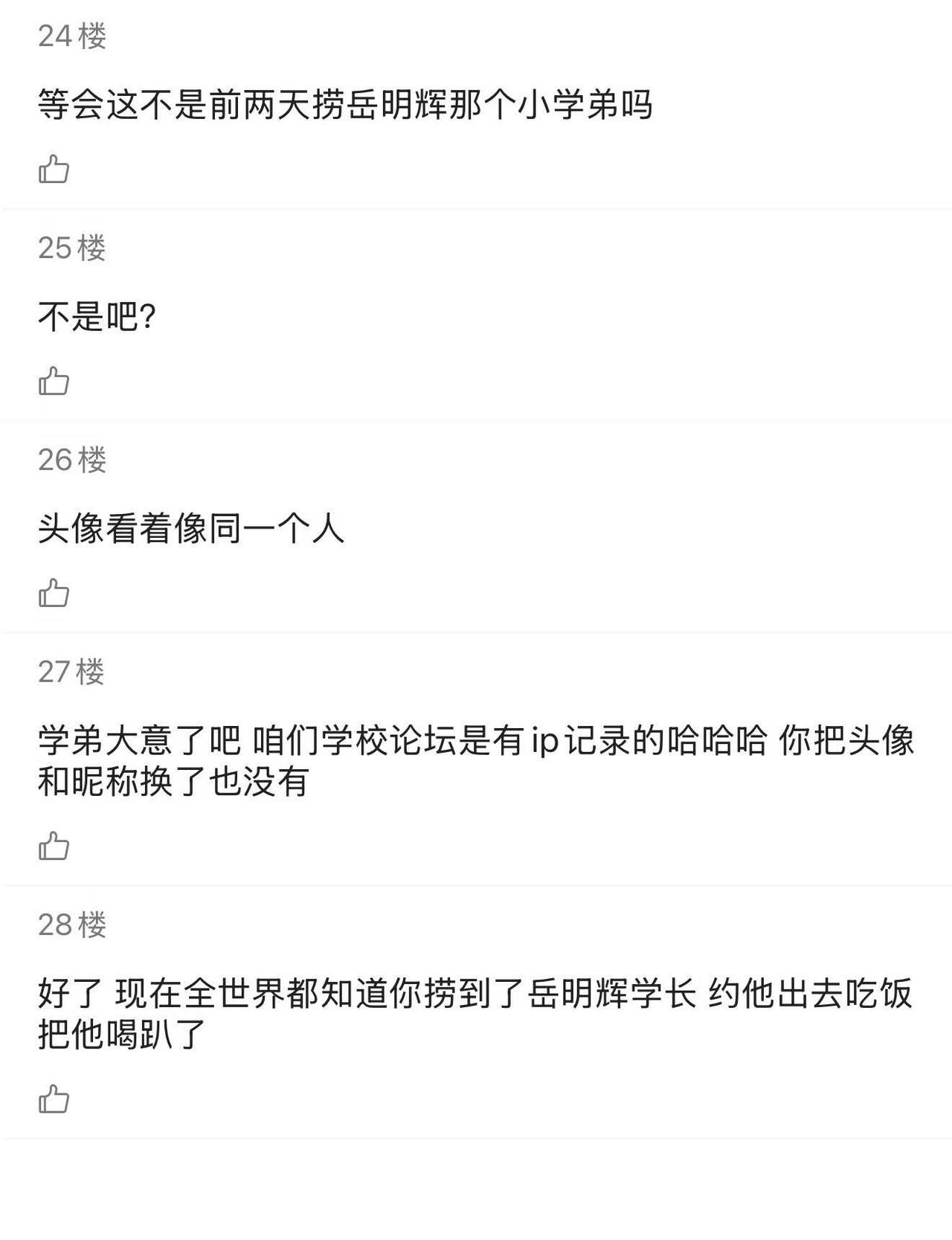This screenshot has width=952, height=1240.
Task: Like the 25楼 reply 不是吧?
Action: [x=54, y=381]
